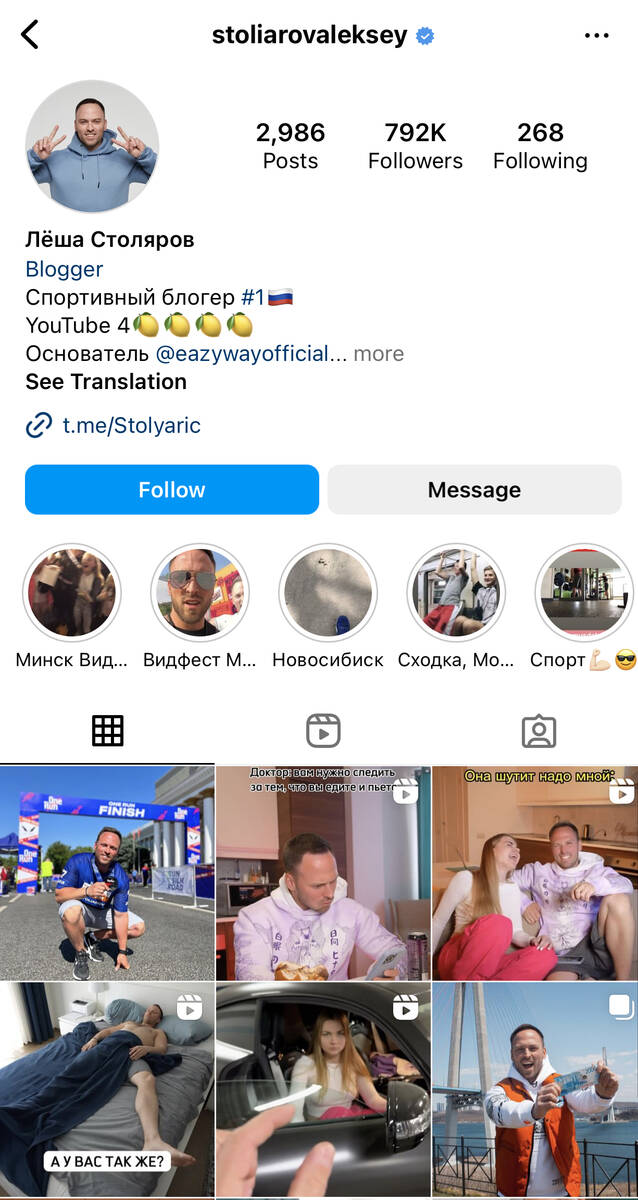This screenshot has width=638, height=1200.
Task: Tap See Translation under the bio
Action: coord(106,382)
